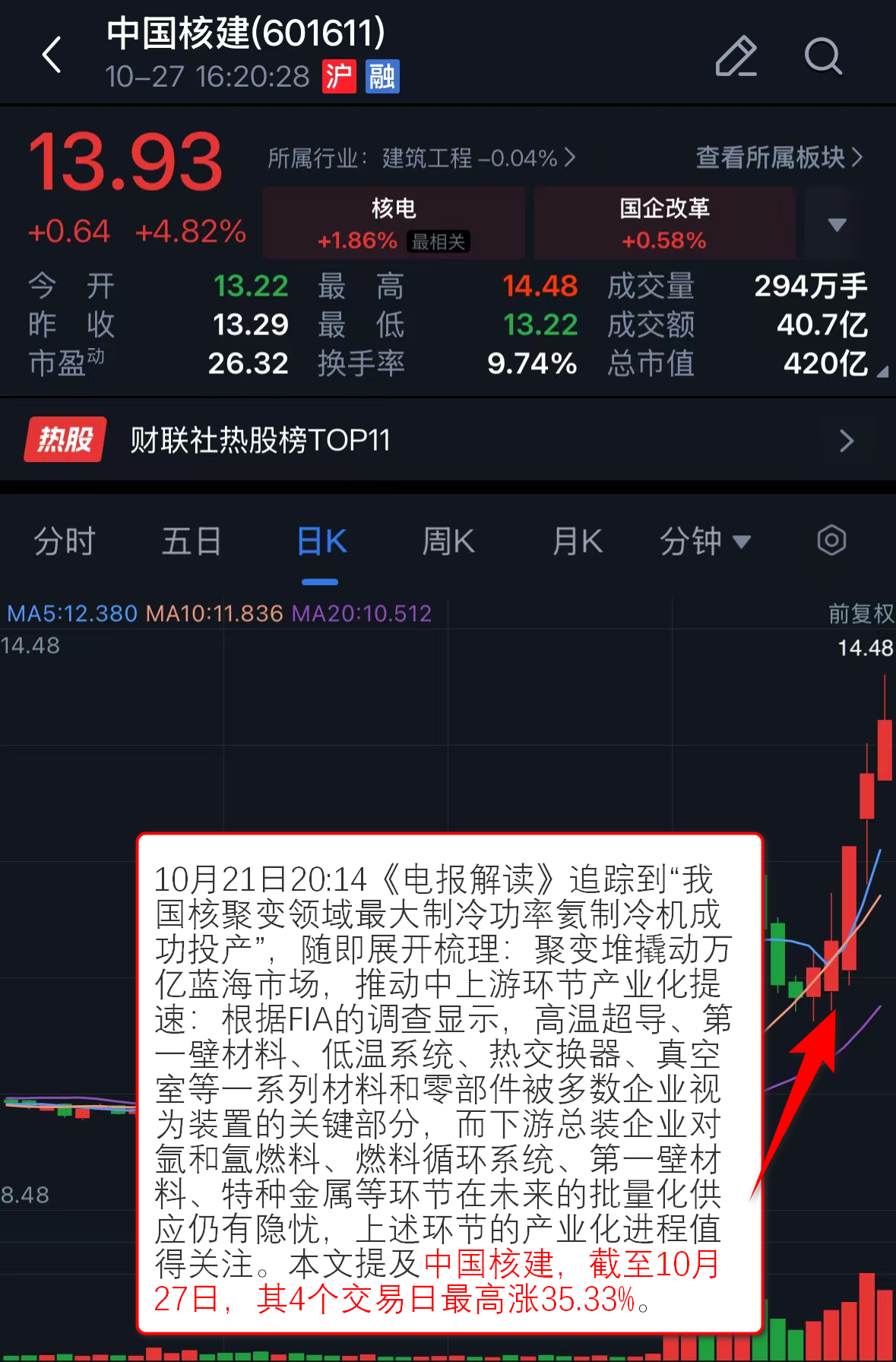The image size is (896, 1362).
Task: Switch to the 分时 chart tab
Action: pyautogui.click(x=65, y=542)
